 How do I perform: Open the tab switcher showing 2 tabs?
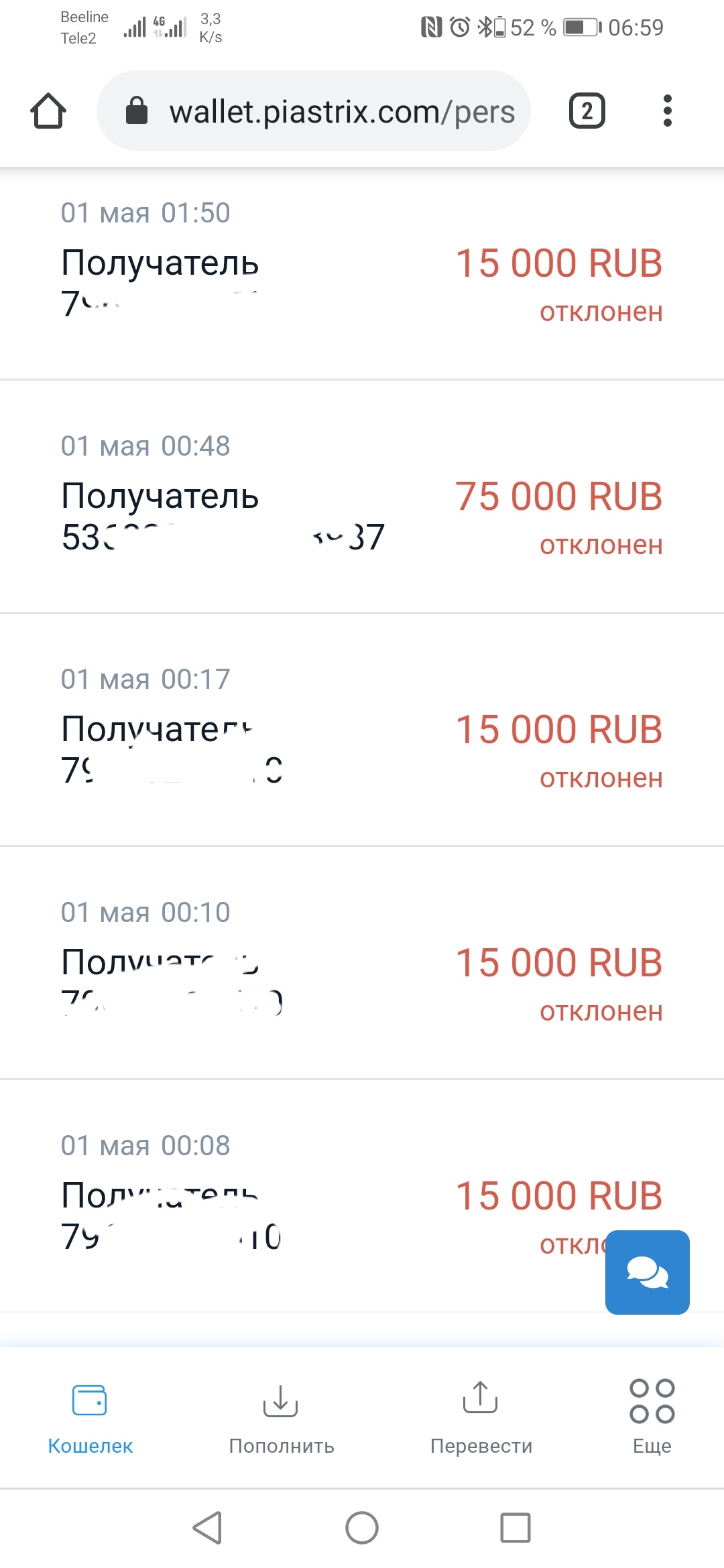click(587, 111)
